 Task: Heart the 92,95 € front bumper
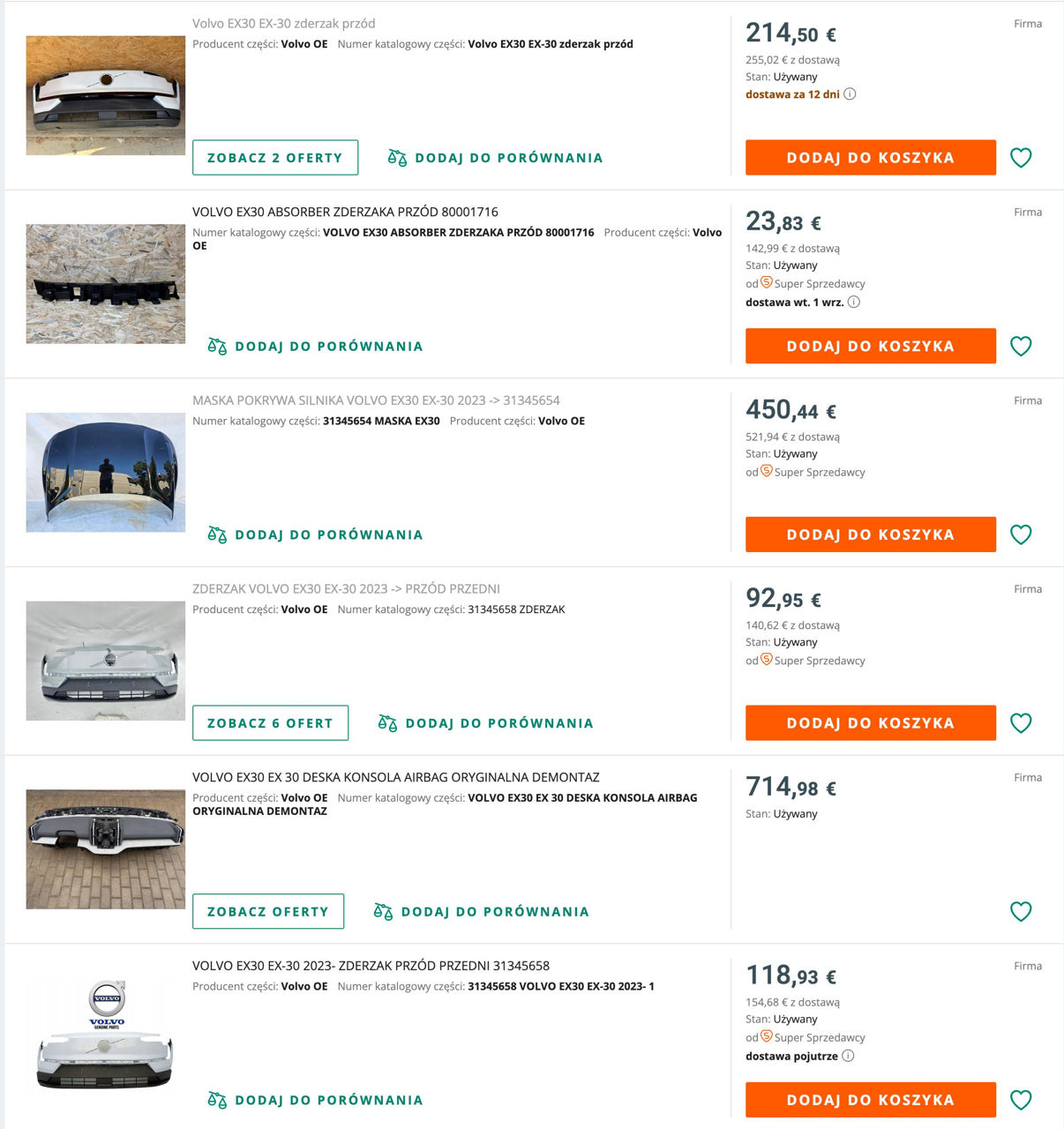[x=1021, y=723]
